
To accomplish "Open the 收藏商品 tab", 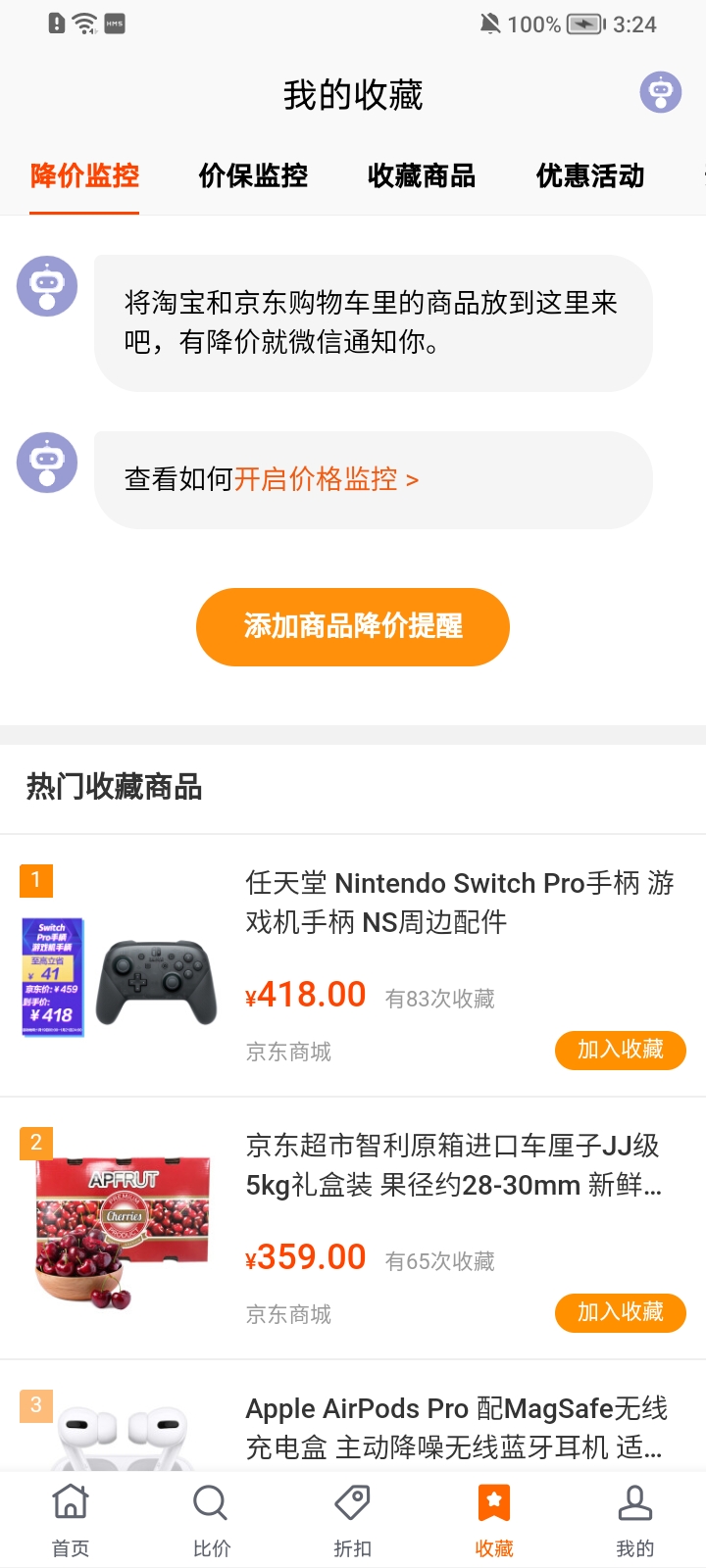I will (422, 175).
